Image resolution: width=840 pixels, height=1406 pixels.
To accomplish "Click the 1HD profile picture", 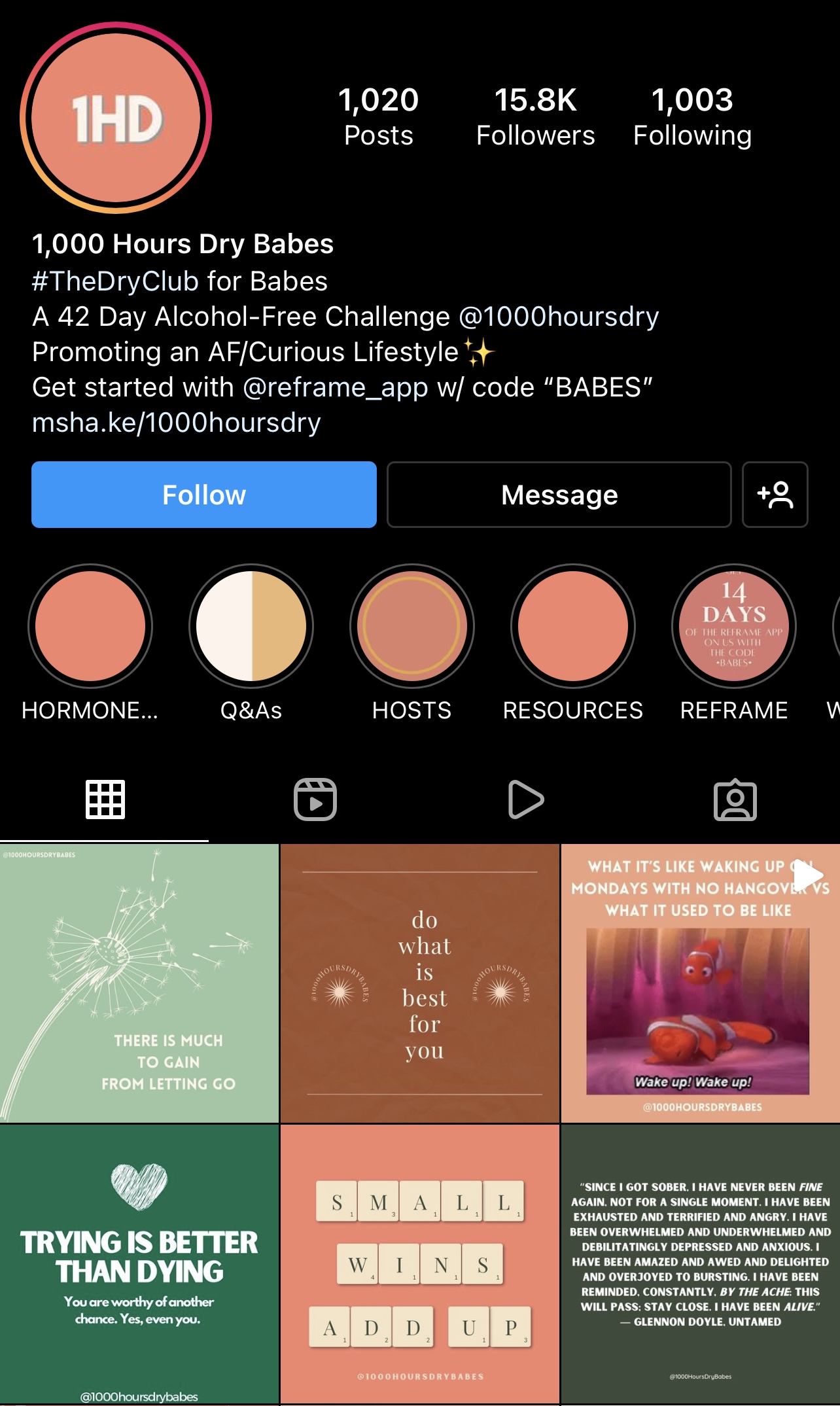I will pos(114,118).
